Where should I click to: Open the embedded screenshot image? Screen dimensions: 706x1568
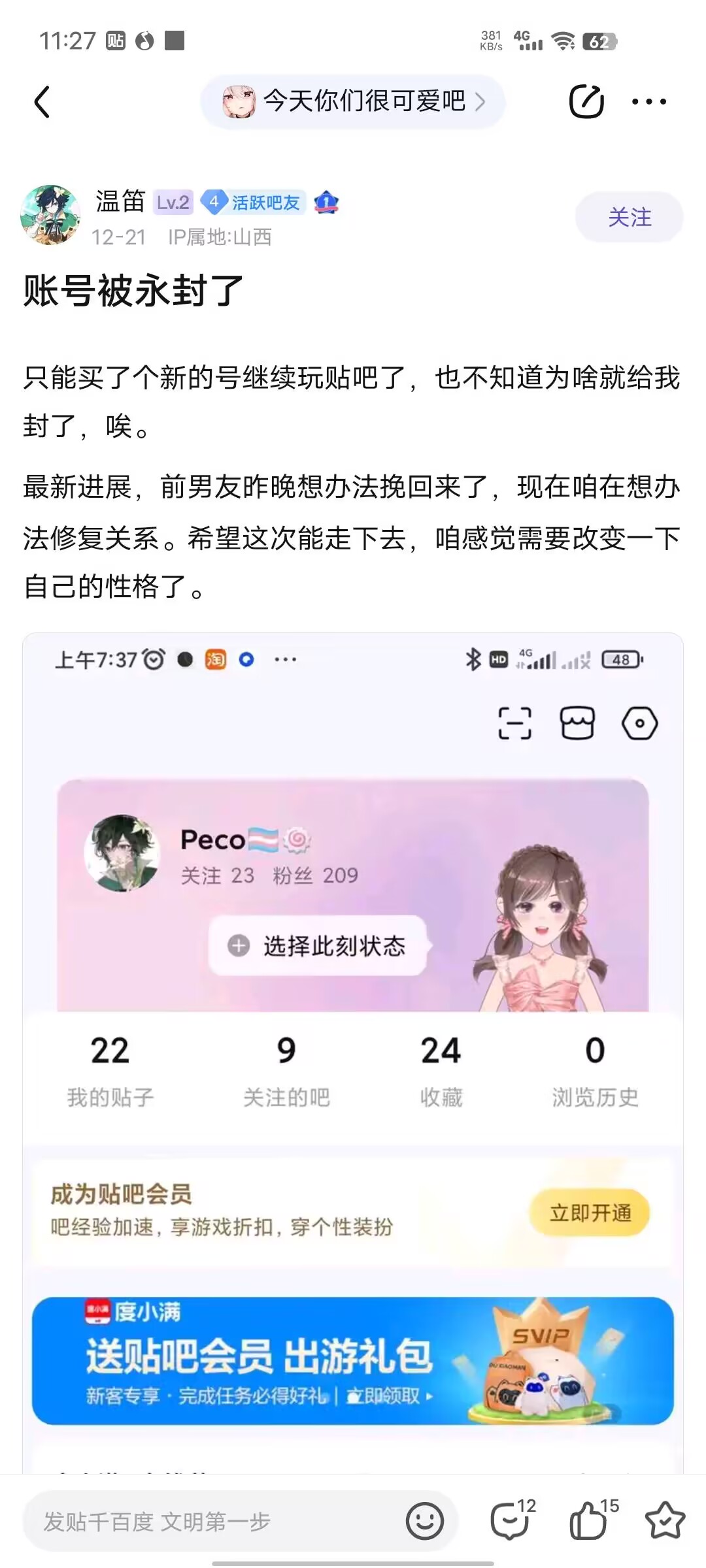coord(353,1045)
